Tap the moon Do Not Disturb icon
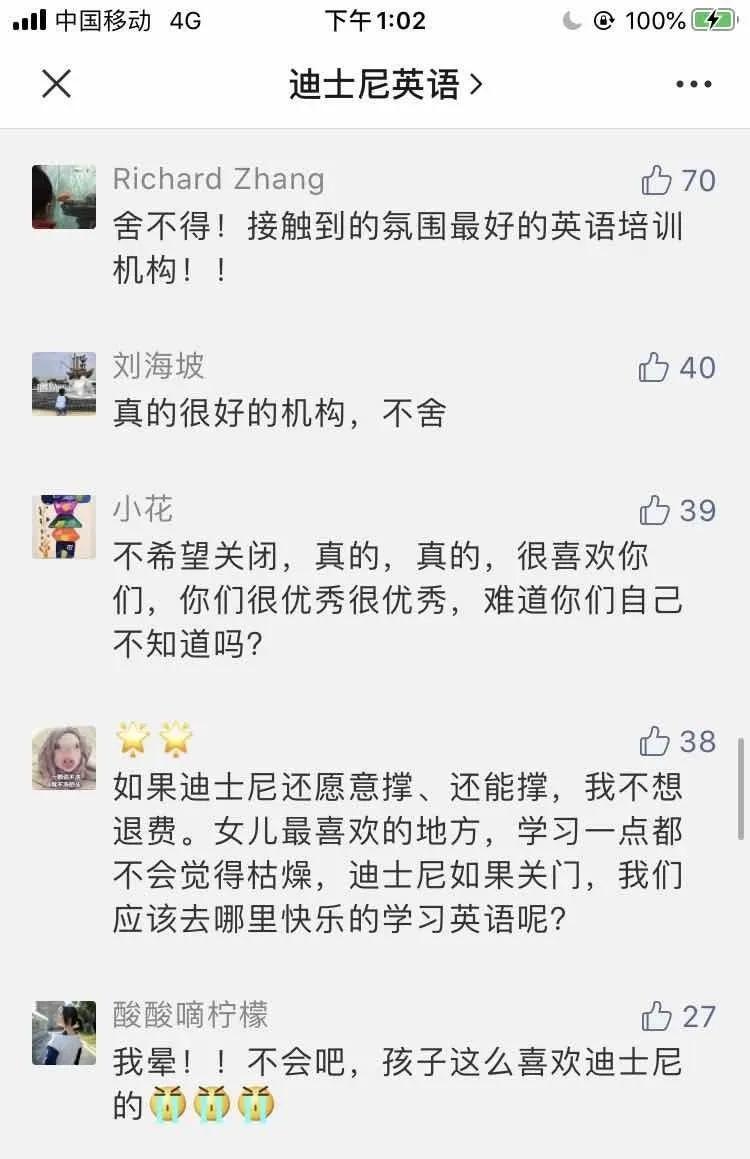The width and height of the screenshot is (750, 1159). pyautogui.click(x=572, y=18)
